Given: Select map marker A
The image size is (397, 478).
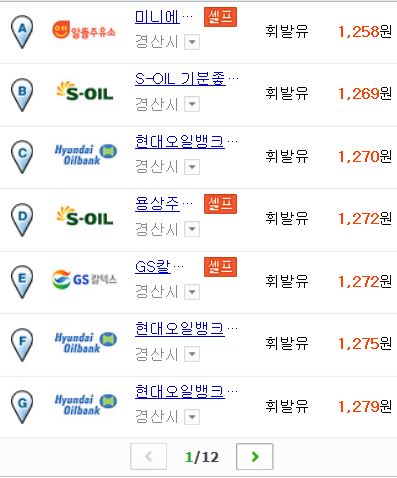Looking at the screenshot, I should point(22,32).
